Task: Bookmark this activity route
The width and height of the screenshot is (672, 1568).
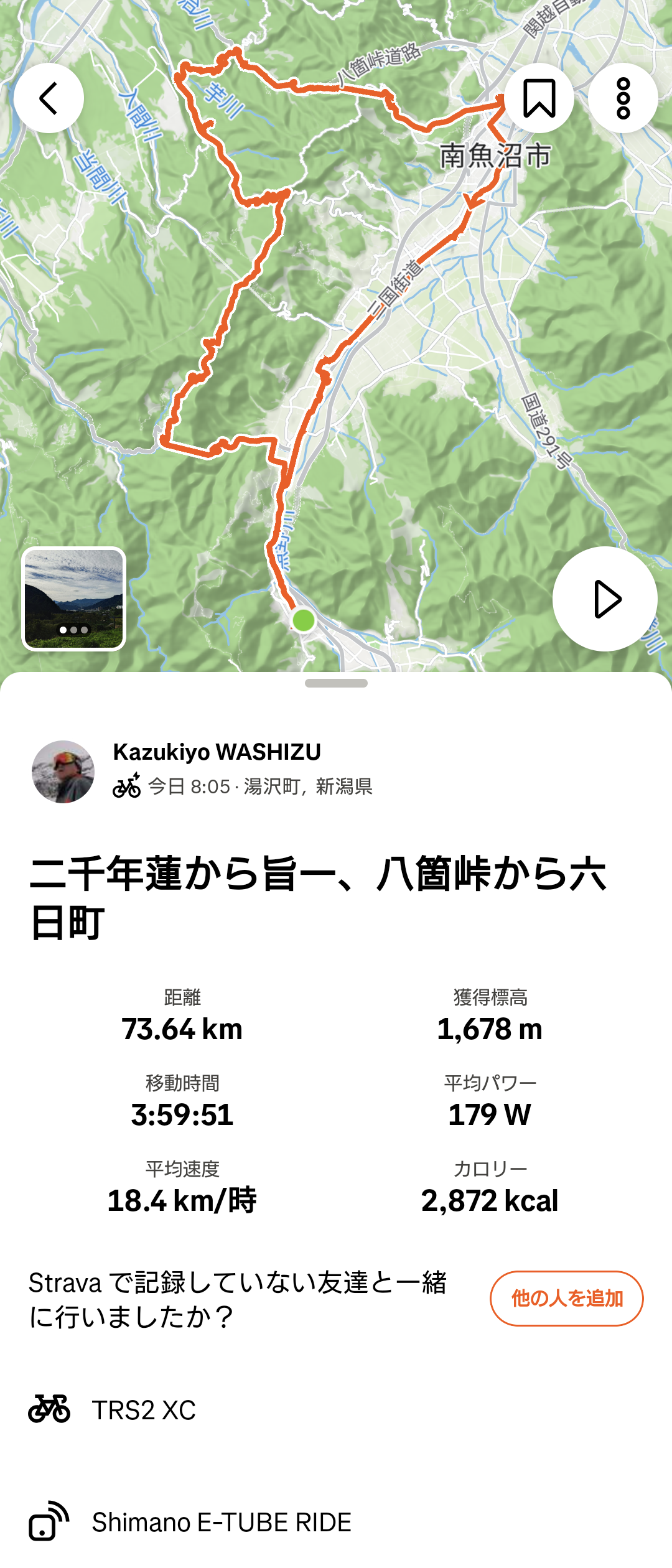Action: pyautogui.click(x=539, y=98)
